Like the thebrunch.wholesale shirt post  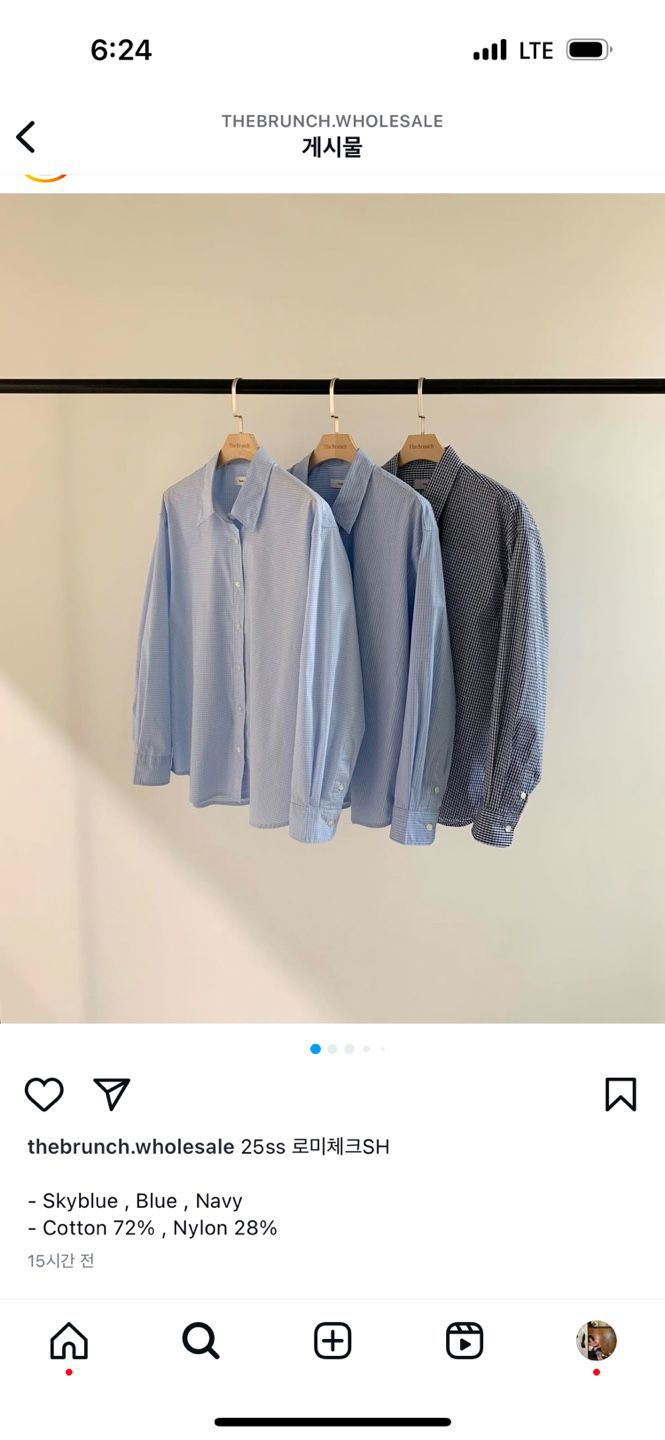click(x=44, y=1094)
